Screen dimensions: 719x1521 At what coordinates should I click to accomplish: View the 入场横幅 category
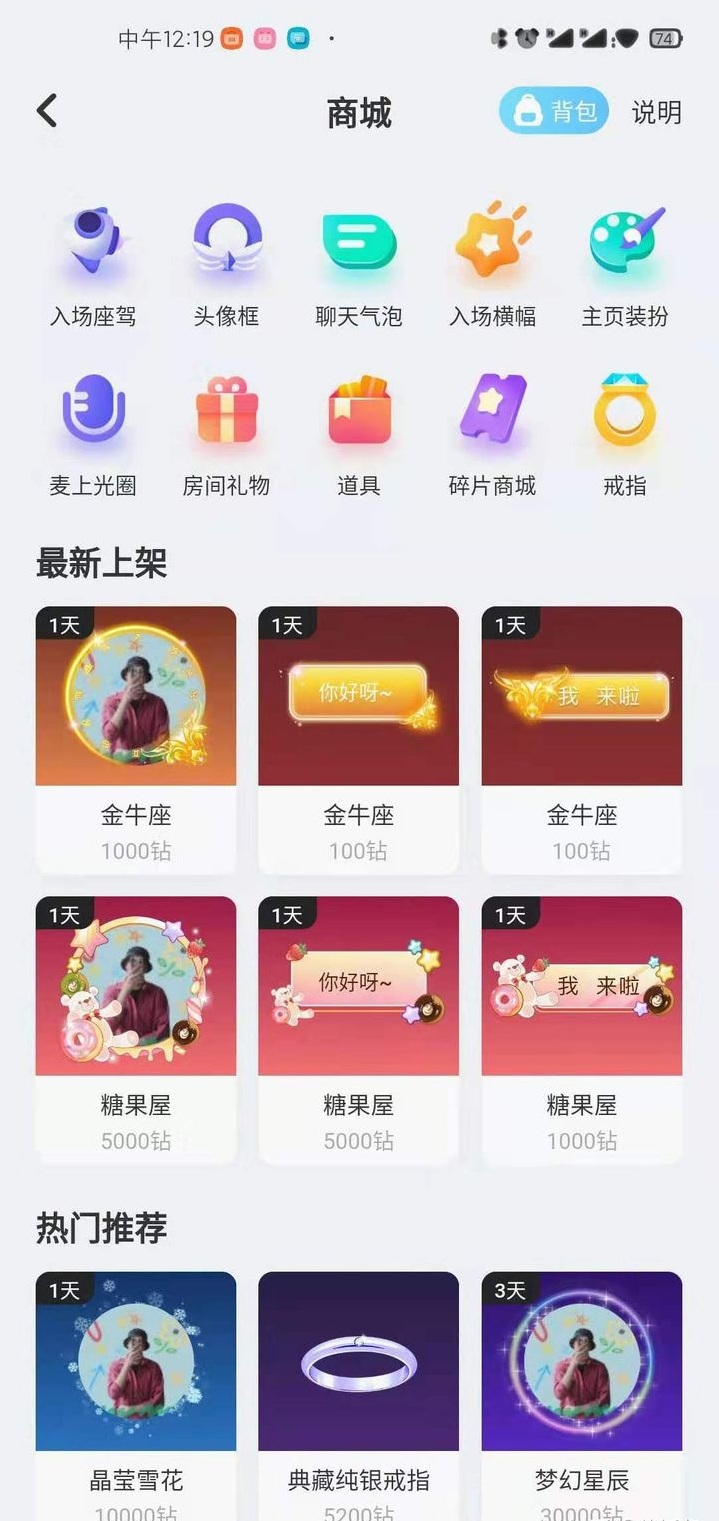(492, 264)
